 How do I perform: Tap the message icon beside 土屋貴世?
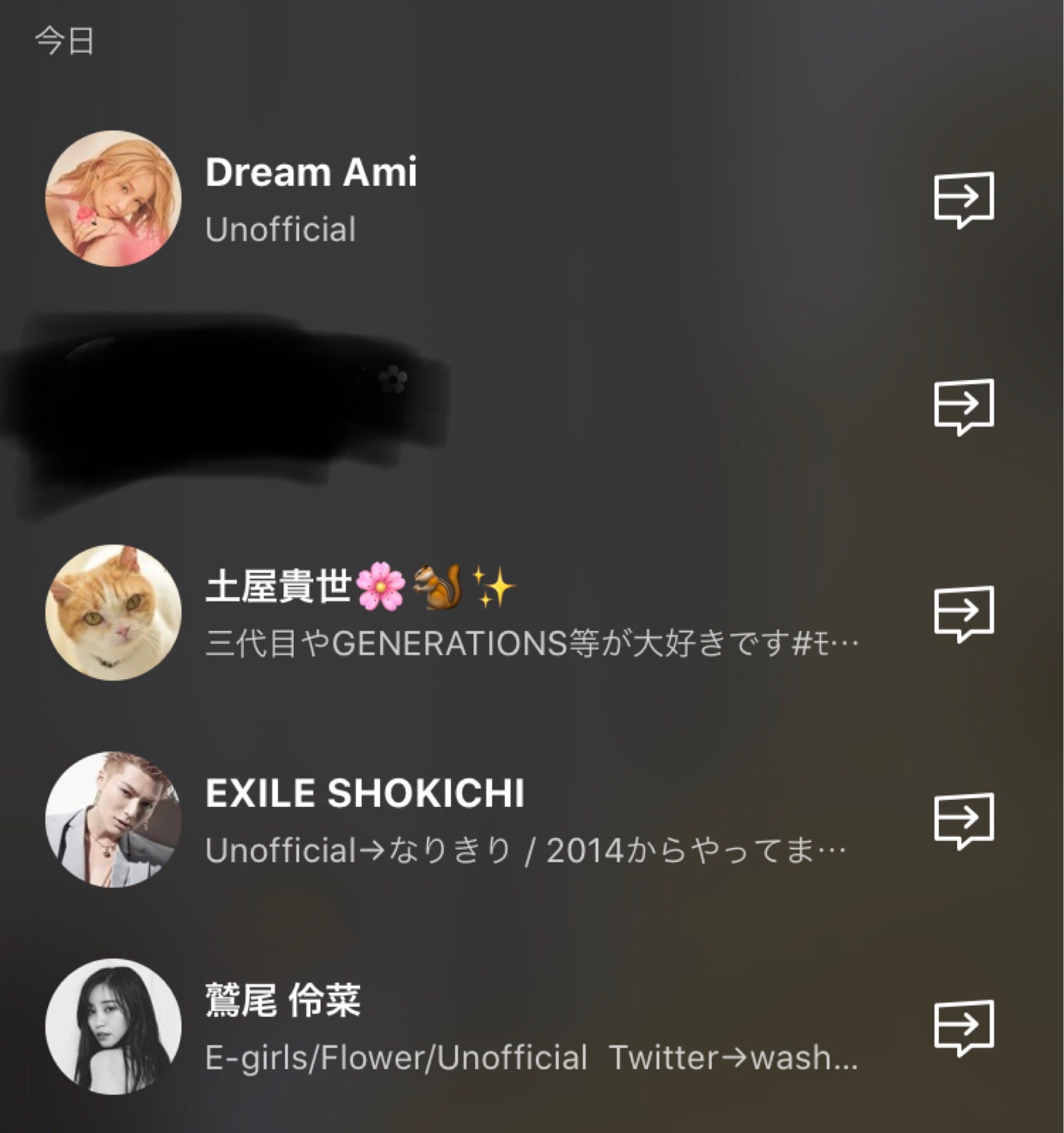(963, 613)
